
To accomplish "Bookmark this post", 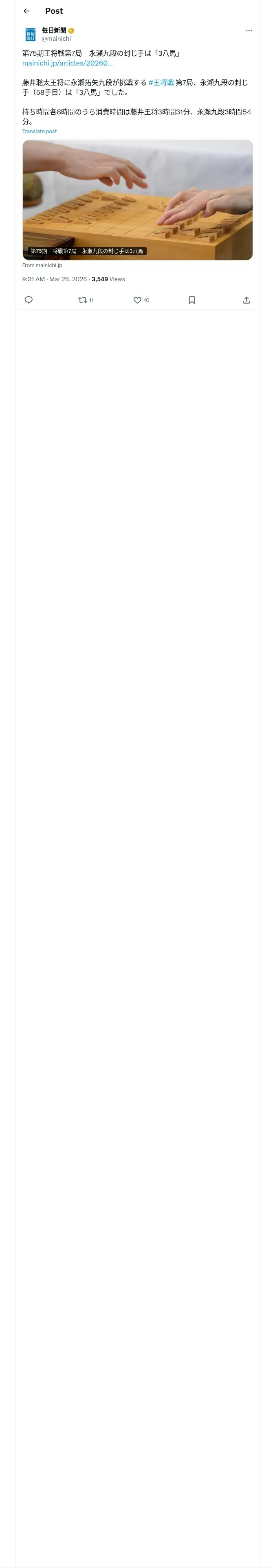I will coord(192,300).
